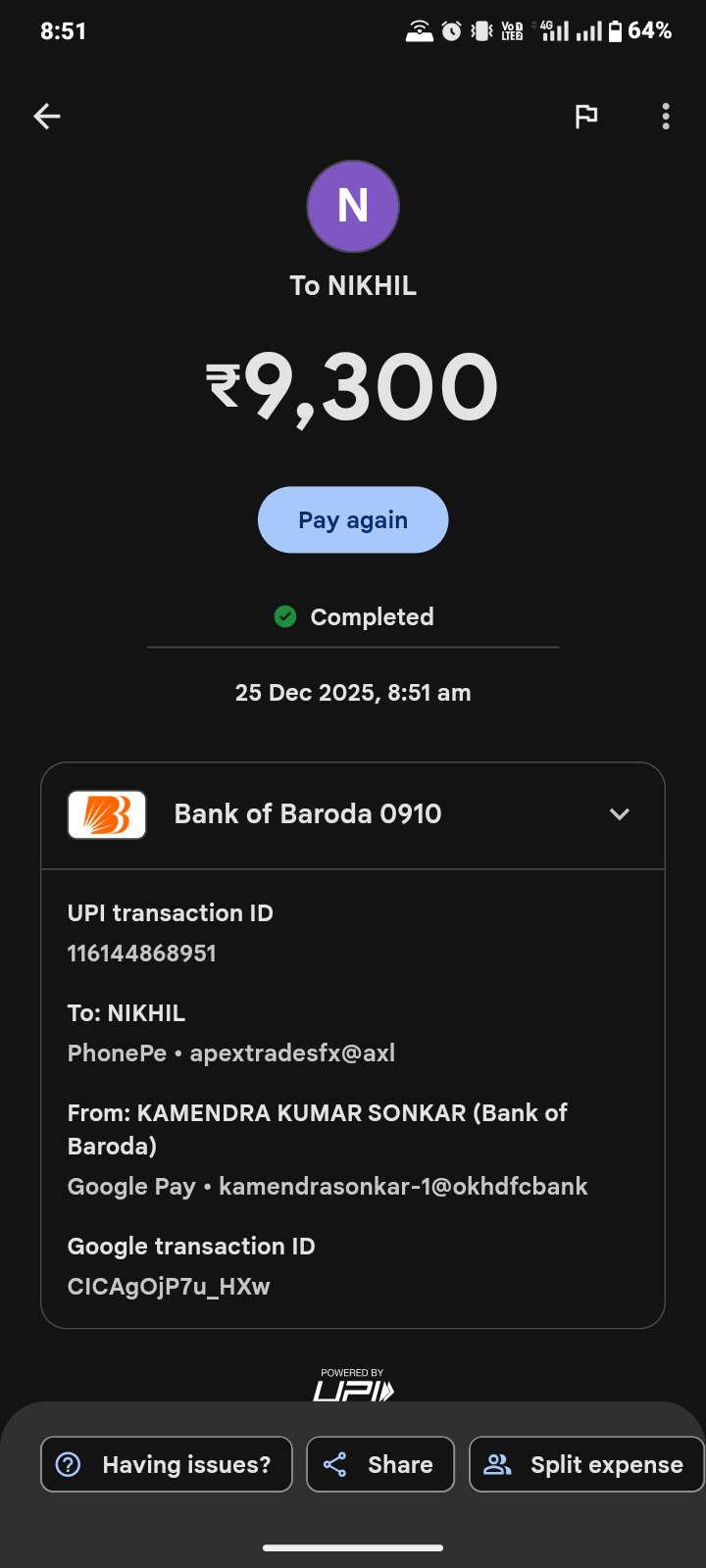Split expense with others
Image resolution: width=706 pixels, height=1568 pixels.
click(x=586, y=1464)
